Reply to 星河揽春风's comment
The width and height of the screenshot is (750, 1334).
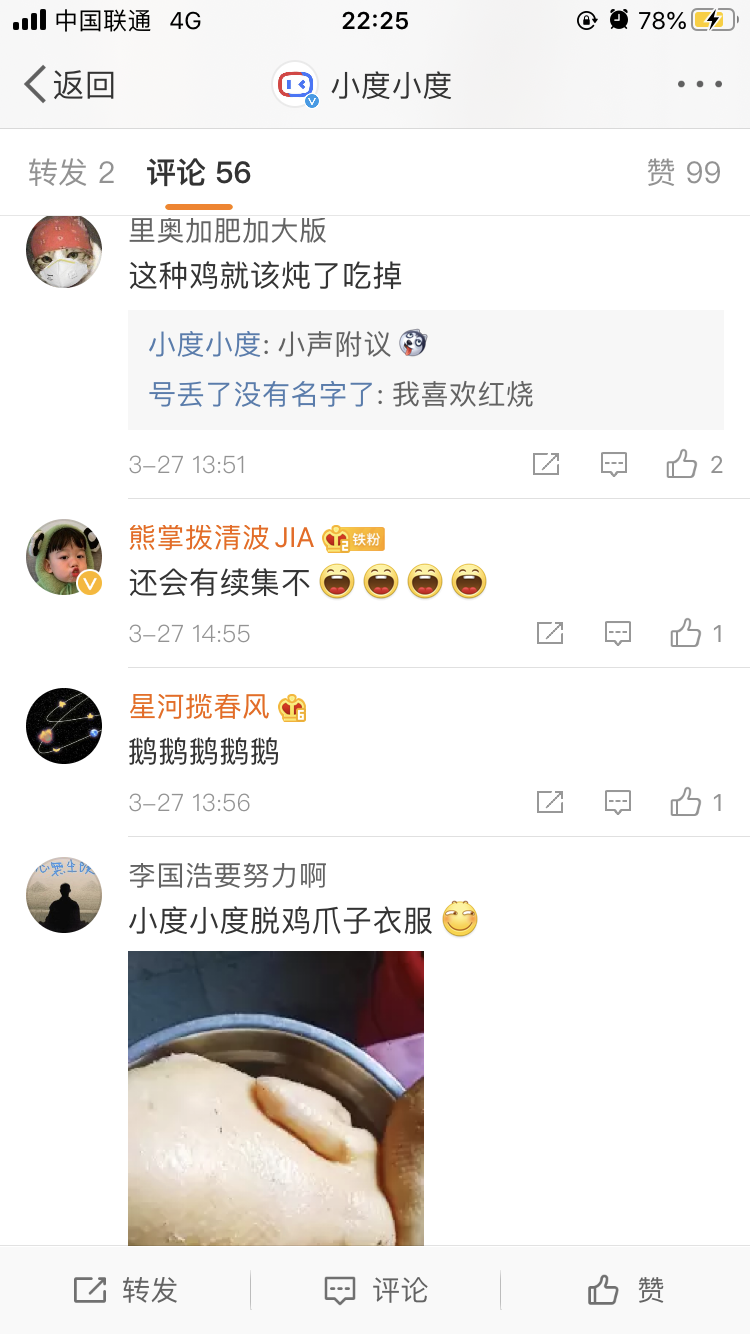pos(617,802)
